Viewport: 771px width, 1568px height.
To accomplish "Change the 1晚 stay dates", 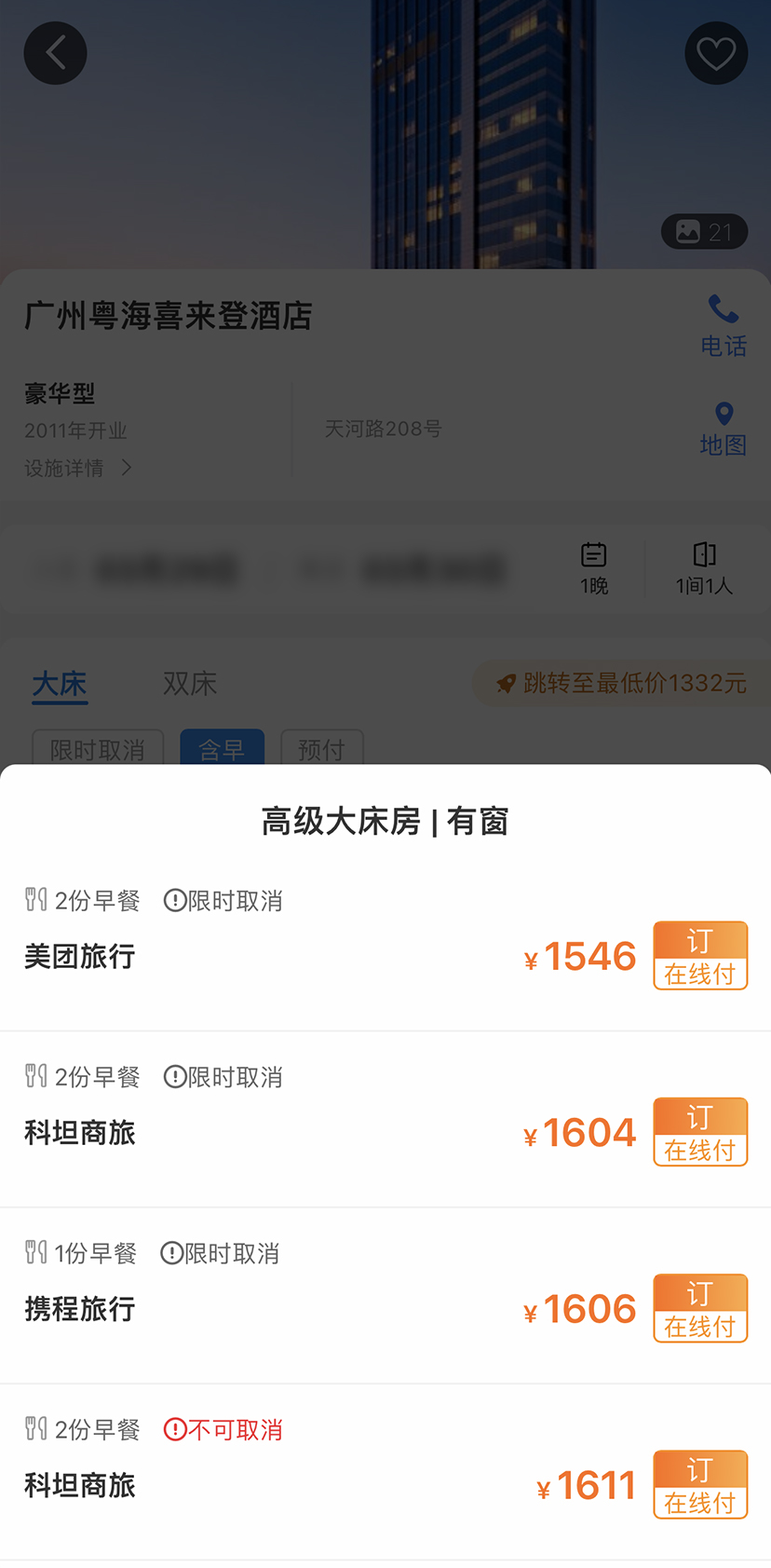I will (x=594, y=567).
